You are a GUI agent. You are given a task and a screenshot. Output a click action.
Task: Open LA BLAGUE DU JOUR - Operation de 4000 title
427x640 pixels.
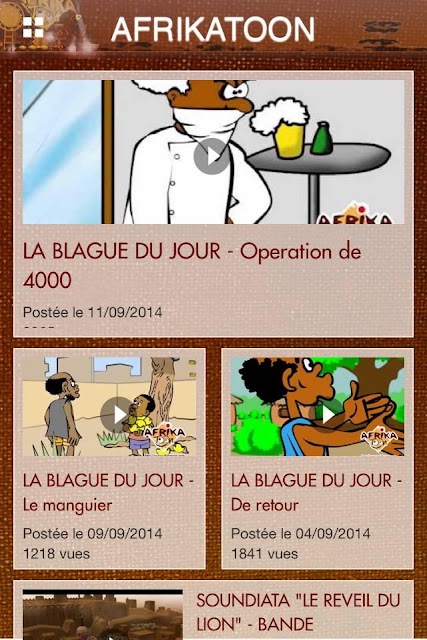click(x=192, y=265)
